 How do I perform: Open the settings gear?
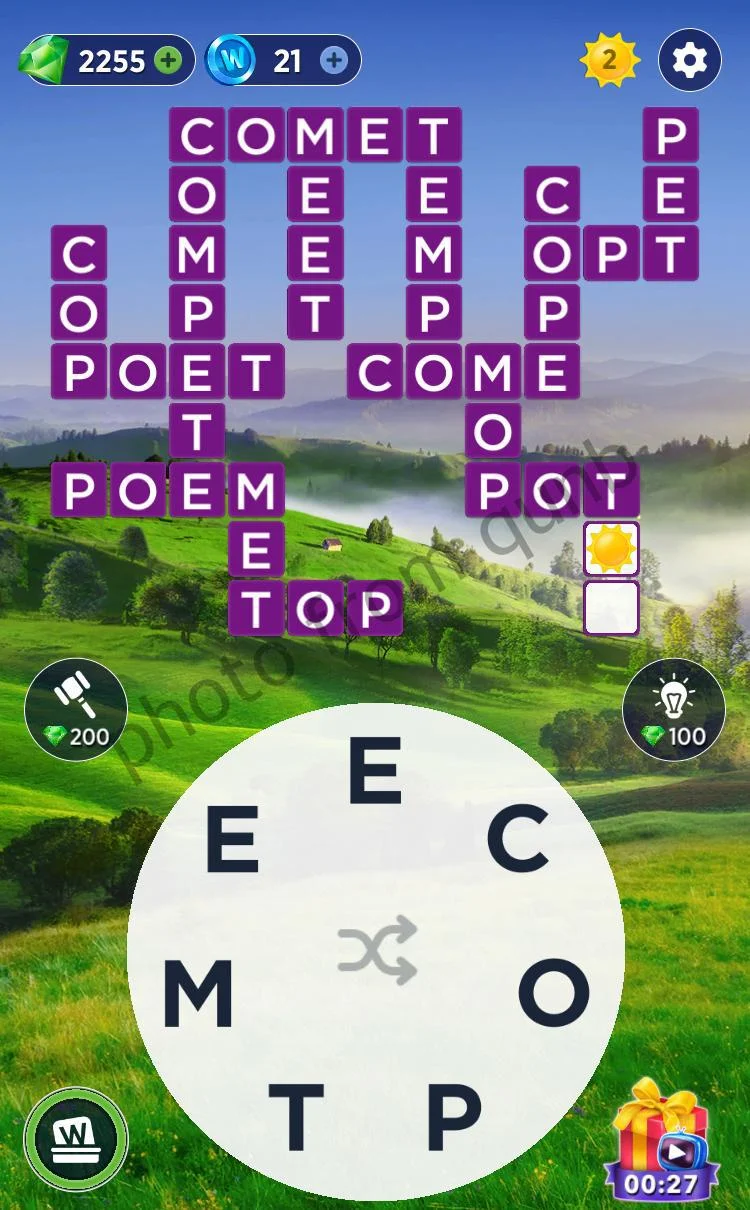coord(690,61)
